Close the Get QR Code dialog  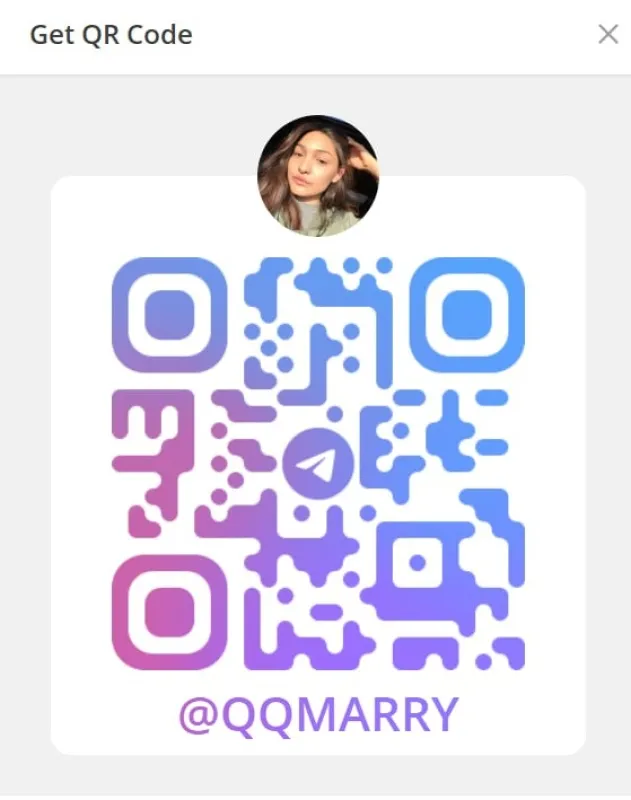pos(607,35)
